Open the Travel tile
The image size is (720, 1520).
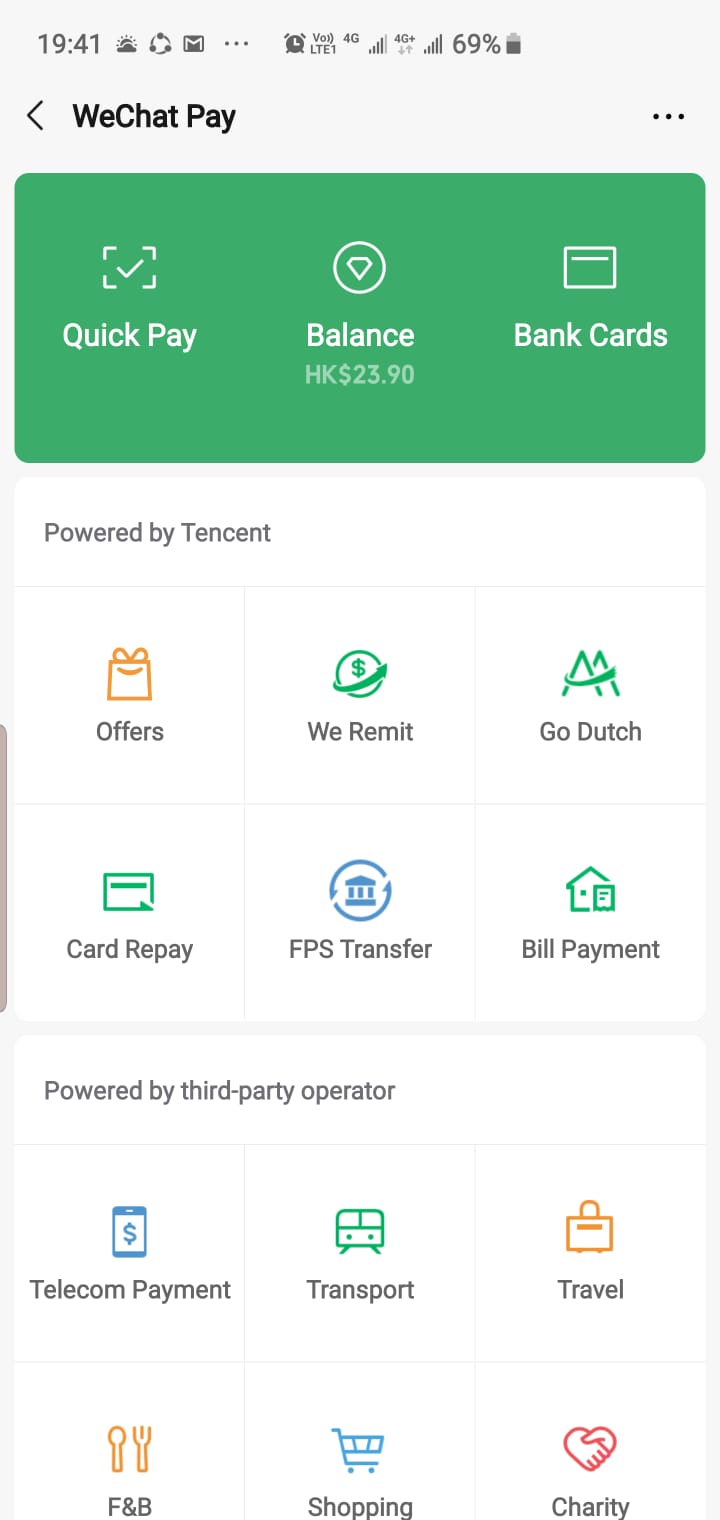(x=590, y=1252)
